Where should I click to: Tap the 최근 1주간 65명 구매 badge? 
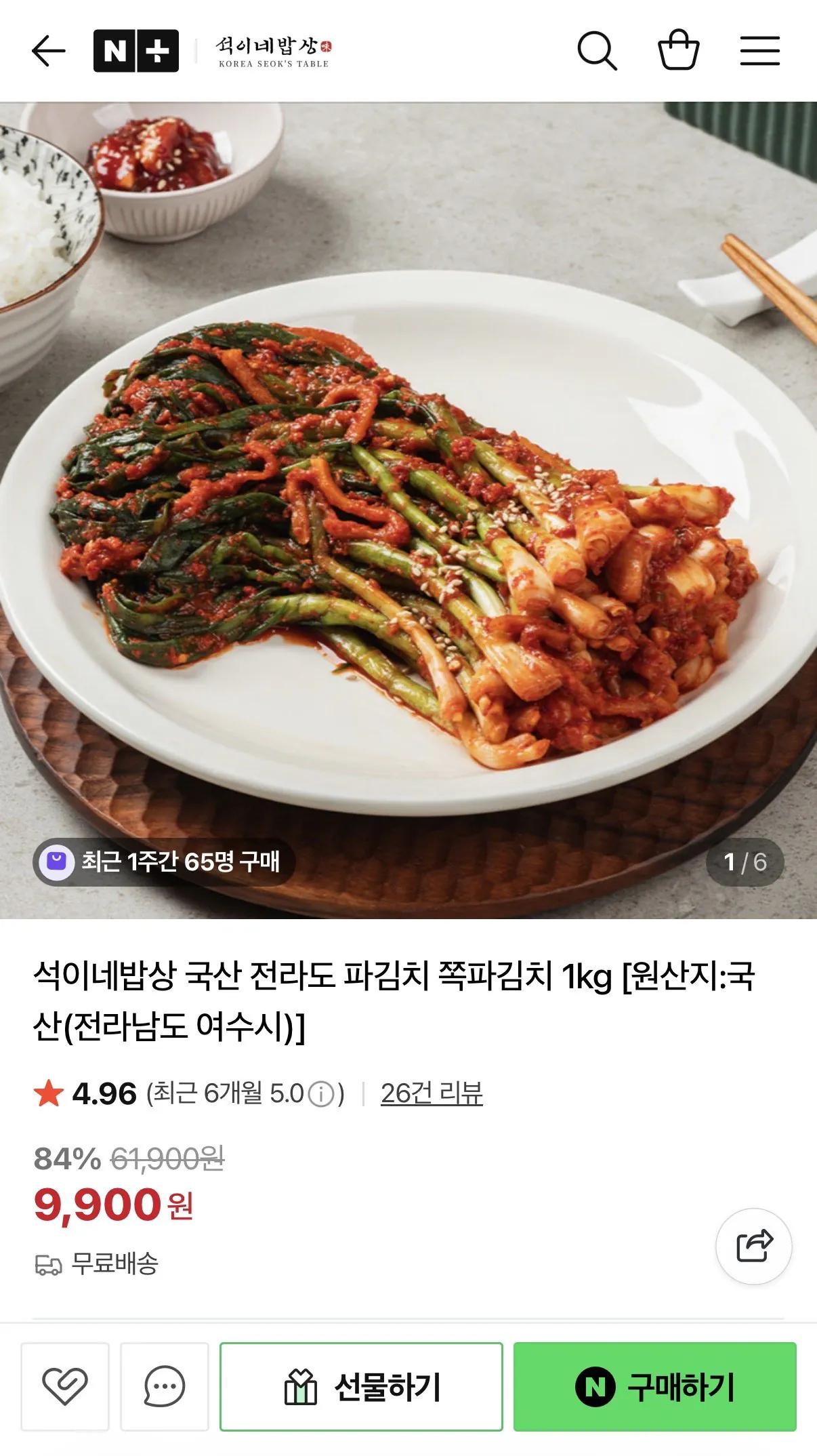(x=165, y=862)
